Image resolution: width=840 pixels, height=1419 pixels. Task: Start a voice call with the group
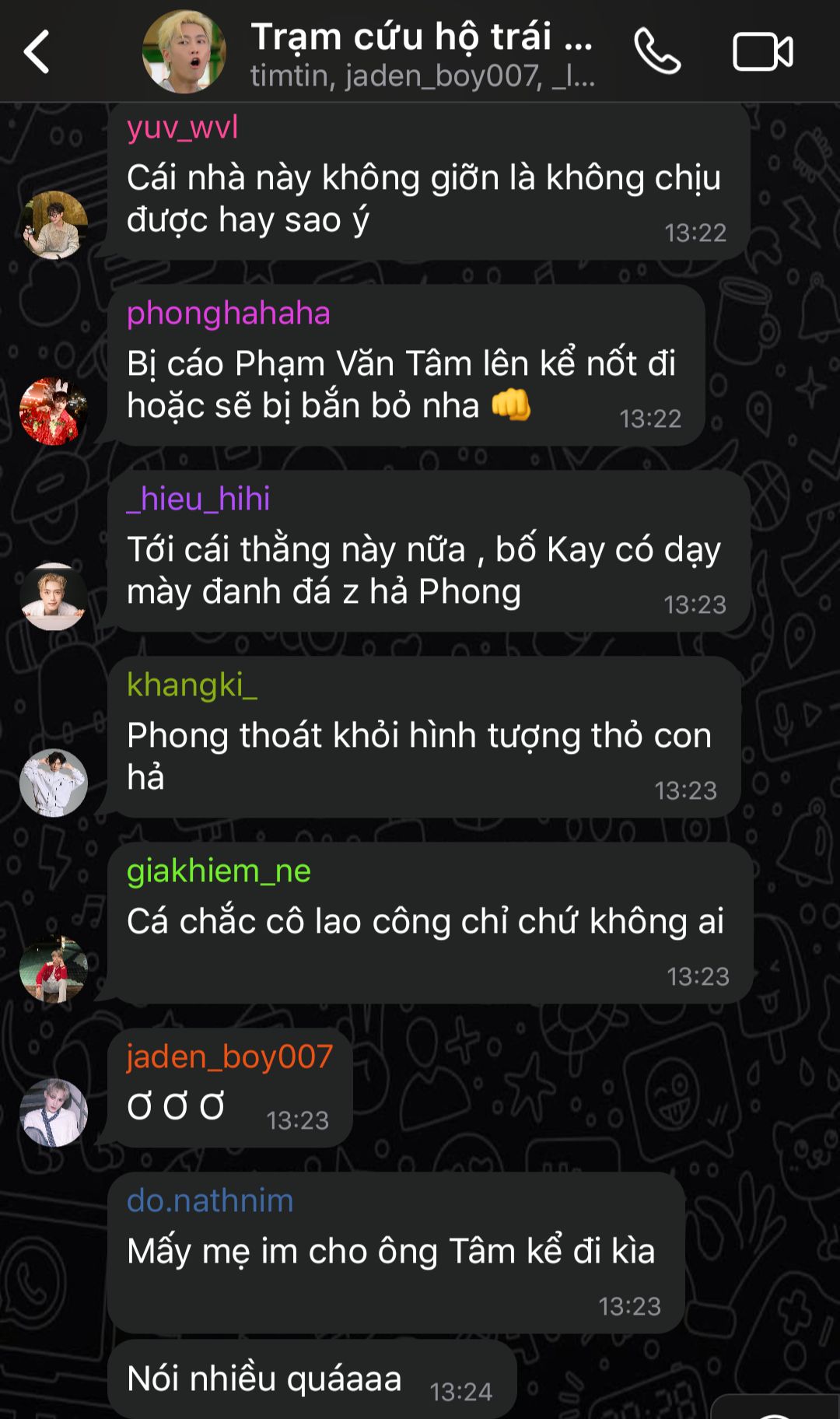click(x=657, y=51)
